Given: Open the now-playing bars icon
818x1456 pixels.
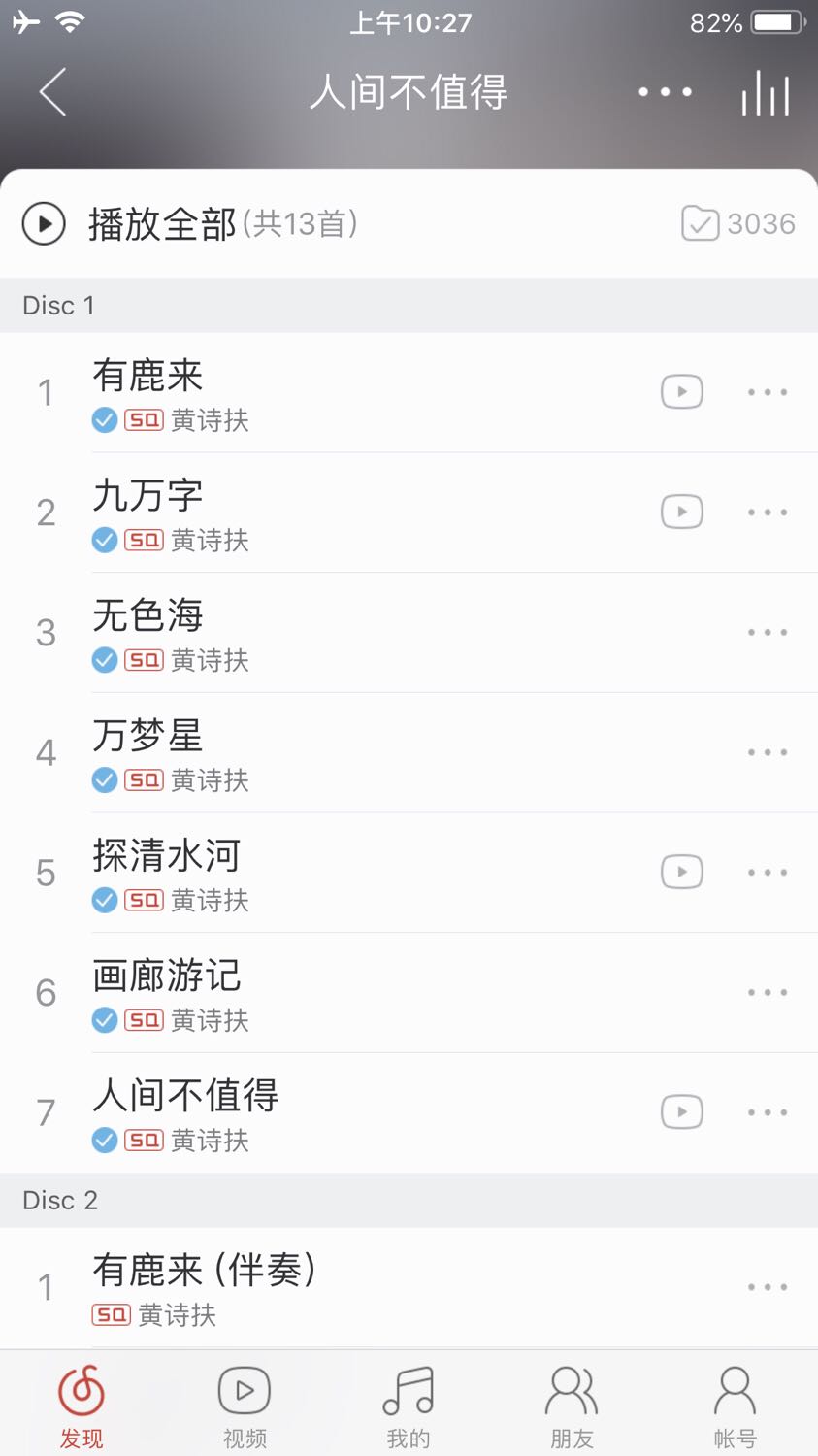Looking at the screenshot, I should pyautogui.click(x=766, y=93).
